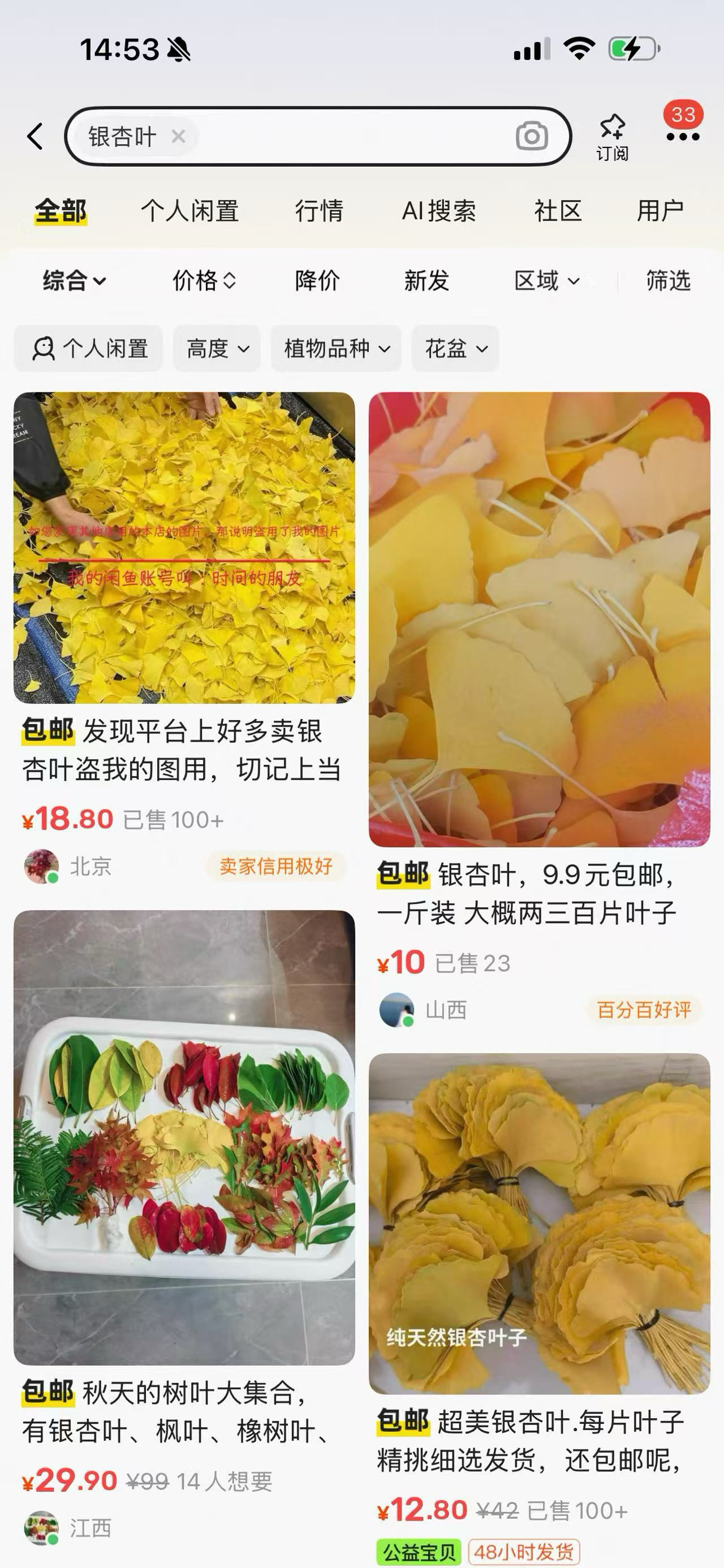Switch to the AI搜索 tab
Image resolution: width=724 pixels, height=1568 pixels.
(439, 212)
